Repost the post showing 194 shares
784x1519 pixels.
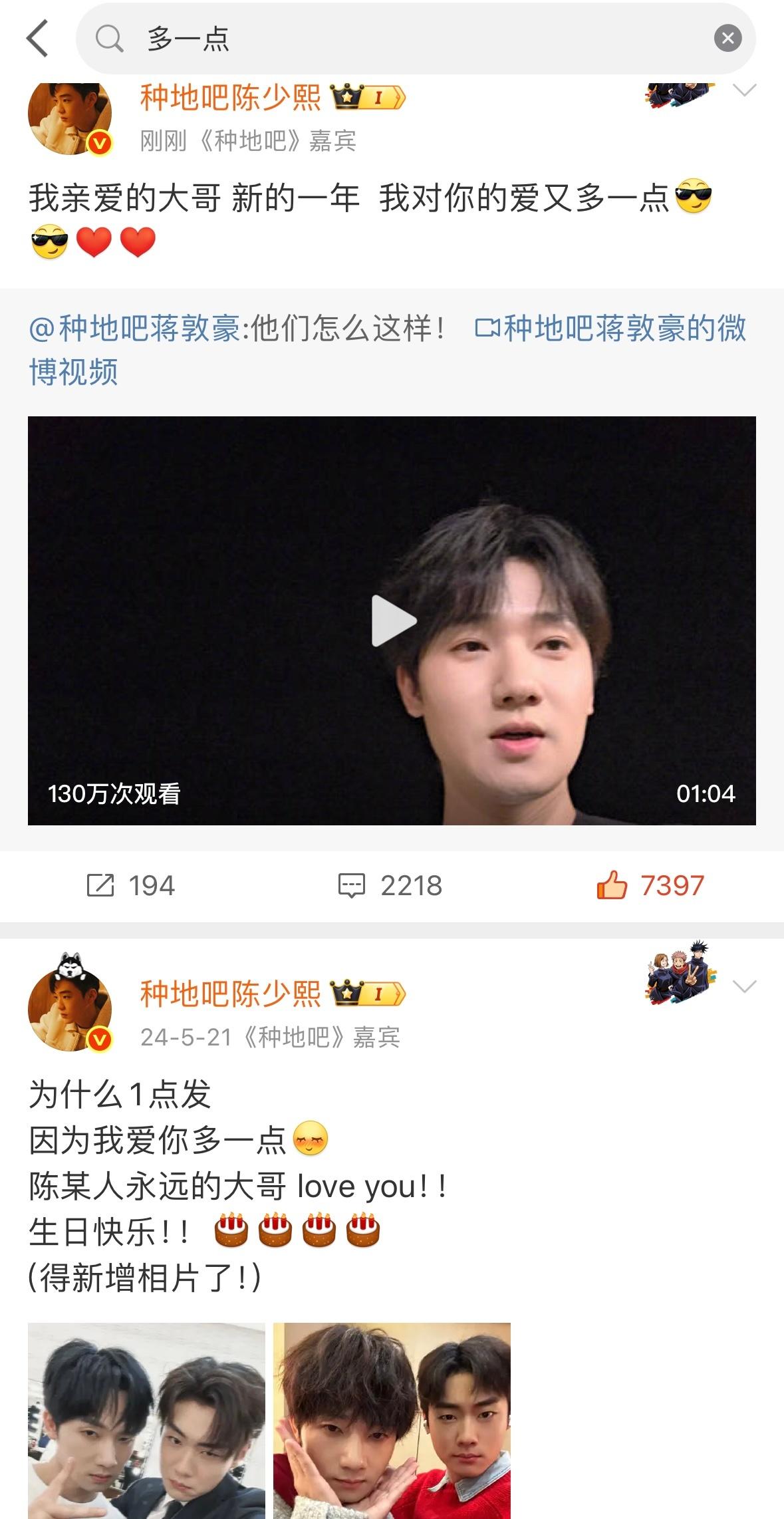131,886
